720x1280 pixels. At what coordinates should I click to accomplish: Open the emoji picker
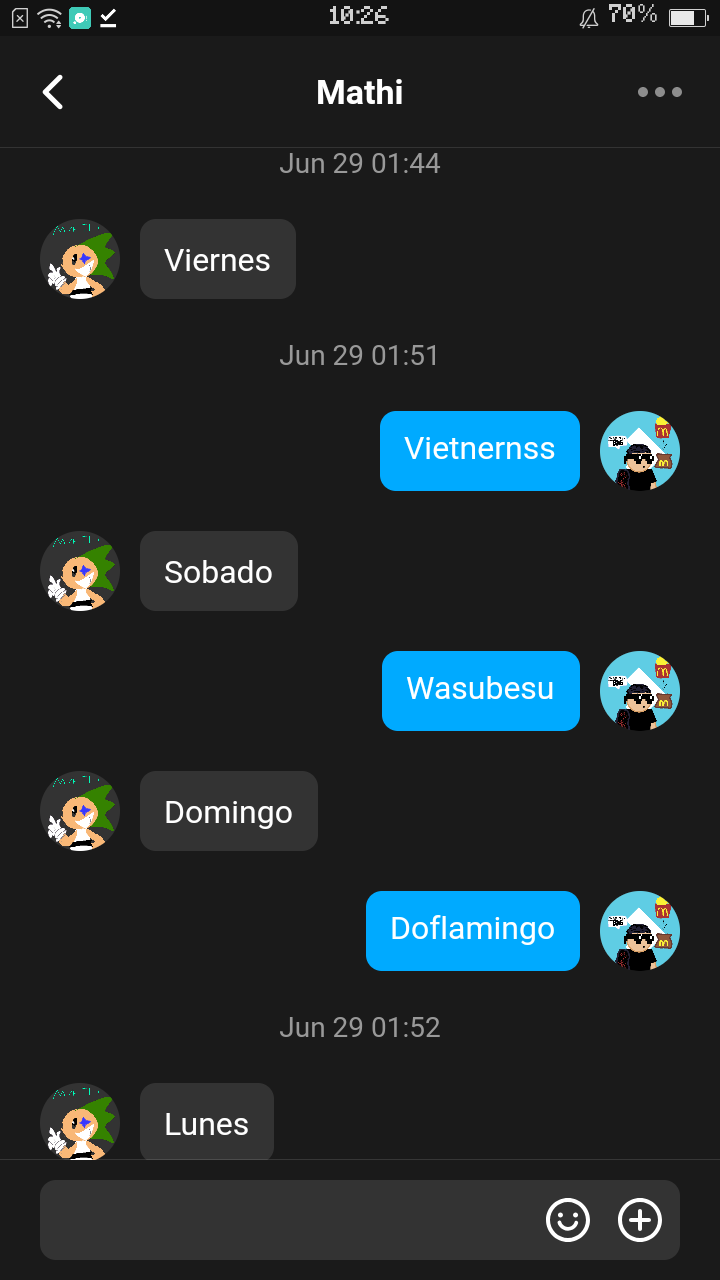point(568,1220)
